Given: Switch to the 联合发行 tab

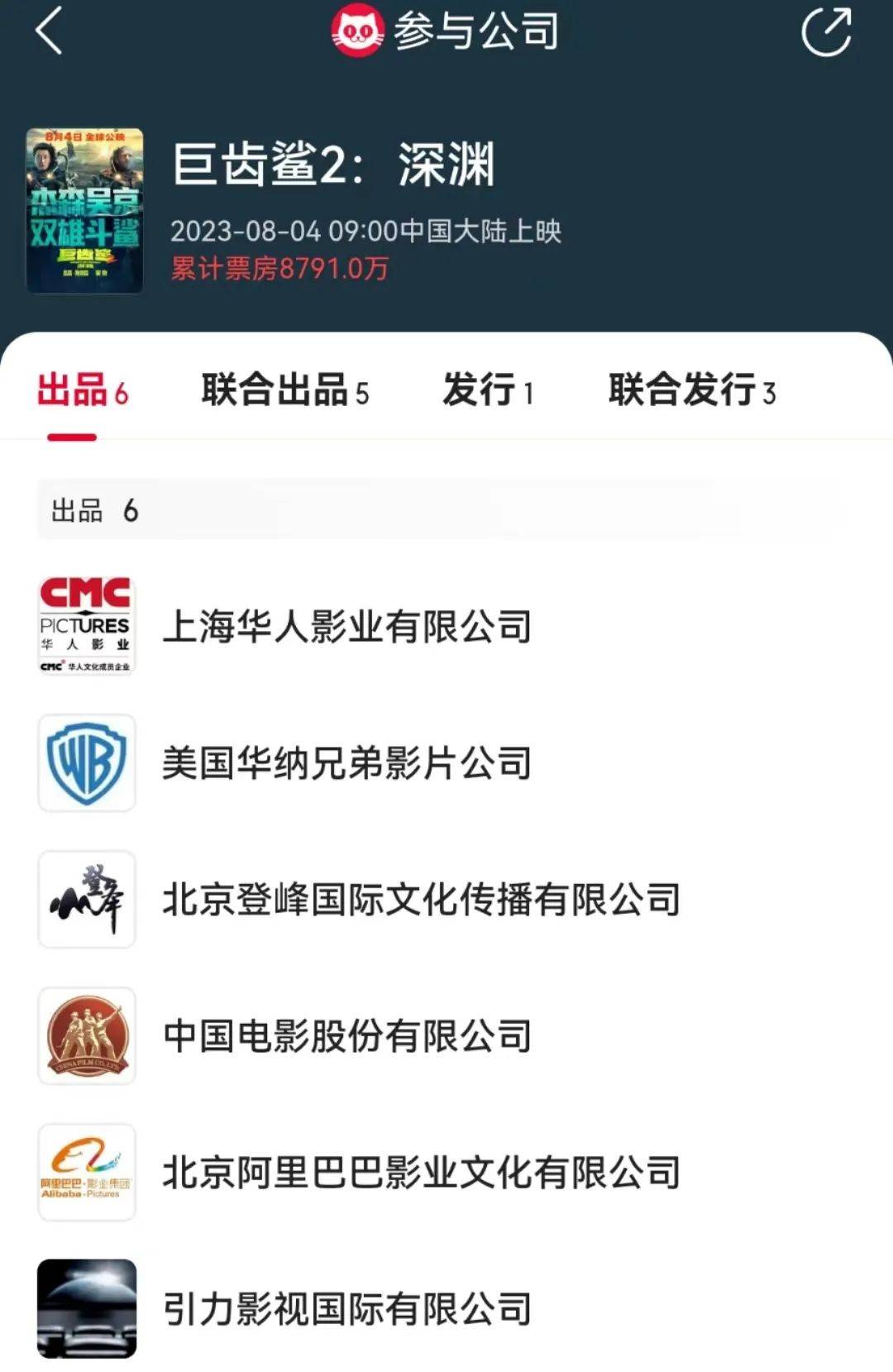Looking at the screenshot, I should pos(692,390).
